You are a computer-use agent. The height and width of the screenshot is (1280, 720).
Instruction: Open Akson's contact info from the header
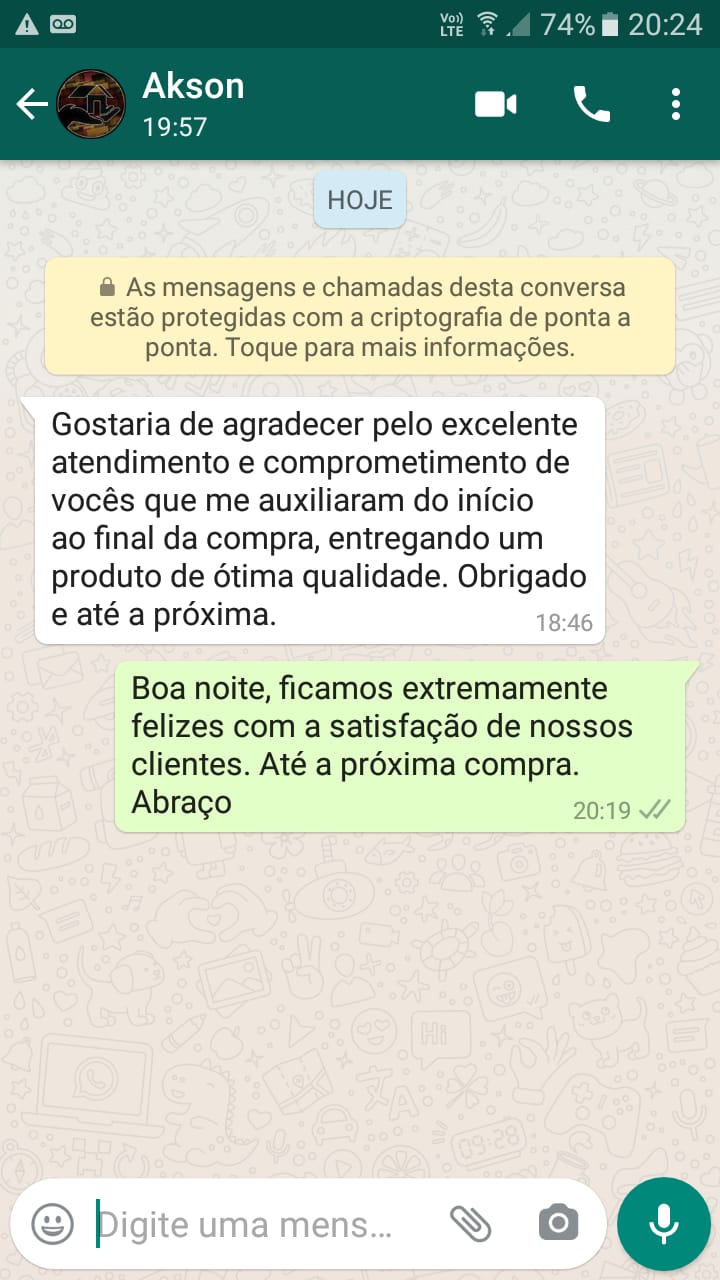194,103
